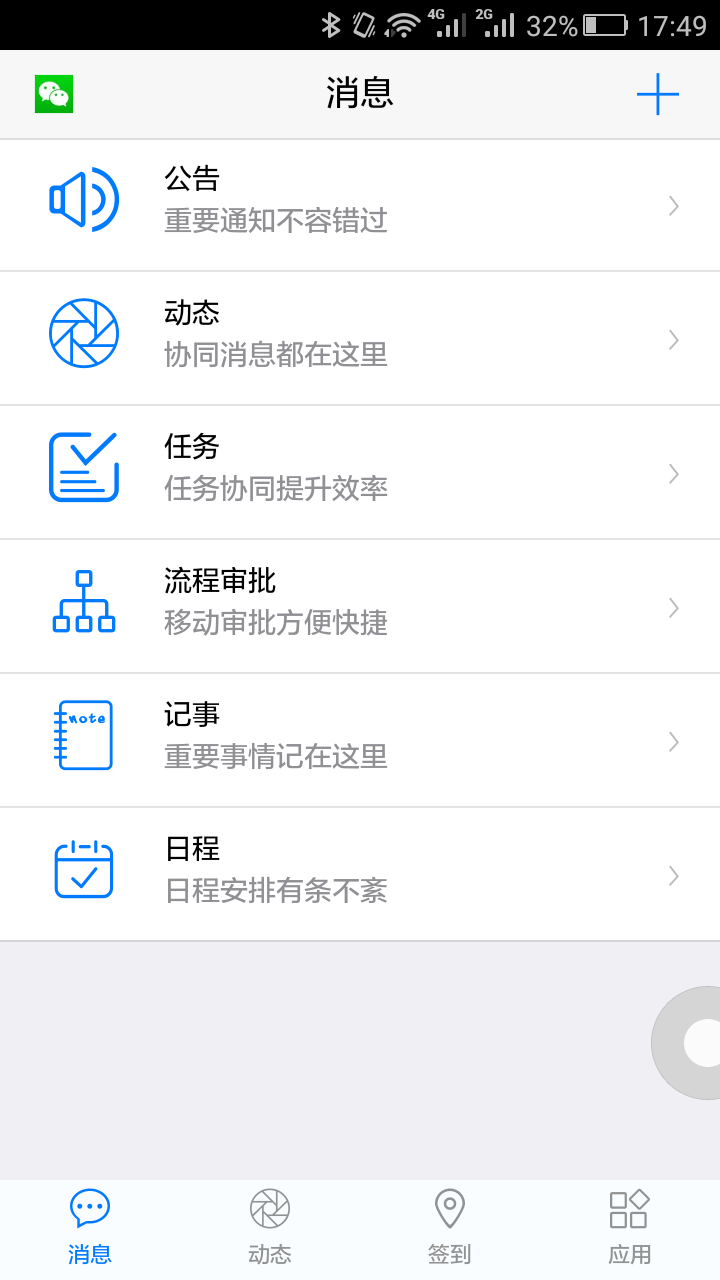Viewport: 720px width, 1280px height.
Task: Switch to the 签到 check-in tab
Action: 450,1228
